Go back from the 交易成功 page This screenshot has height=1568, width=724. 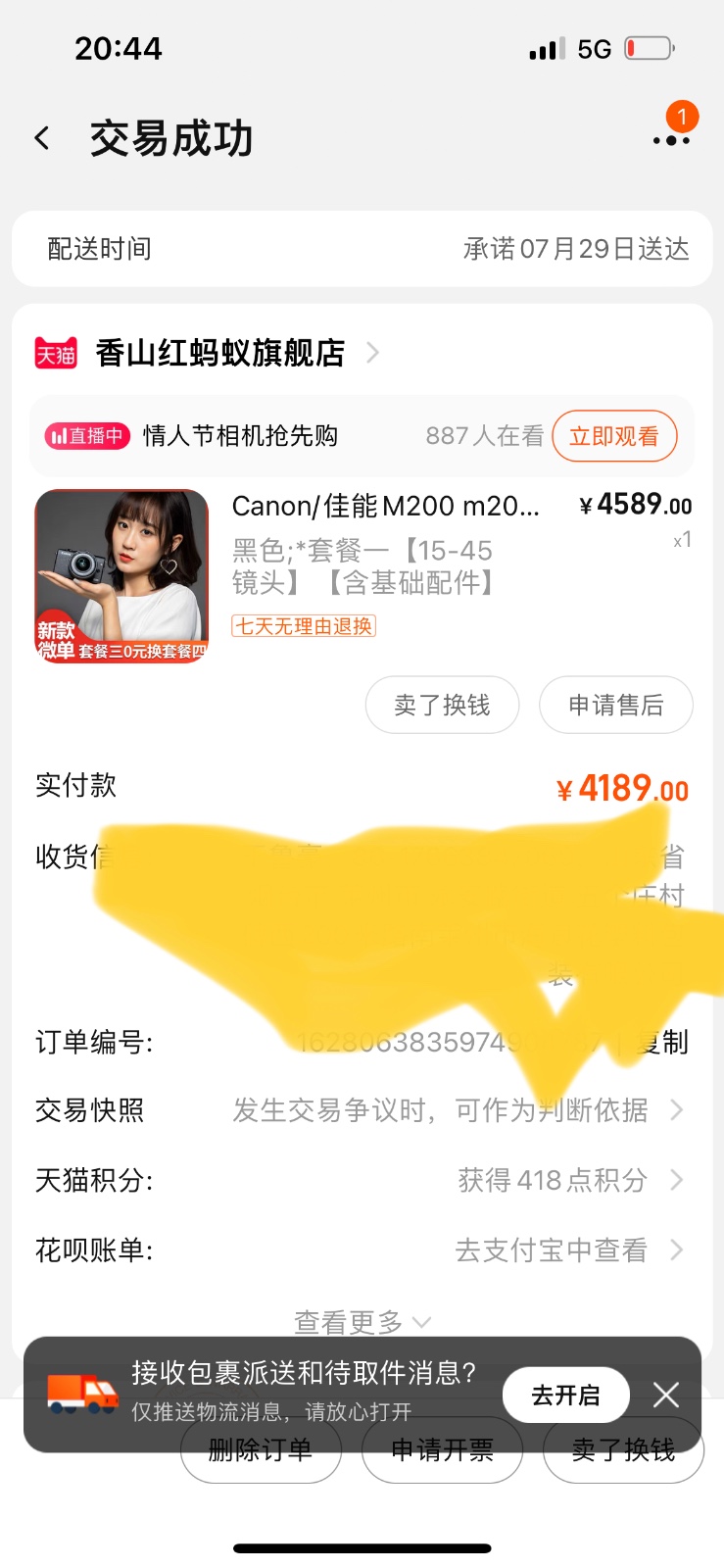pyautogui.click(x=42, y=138)
